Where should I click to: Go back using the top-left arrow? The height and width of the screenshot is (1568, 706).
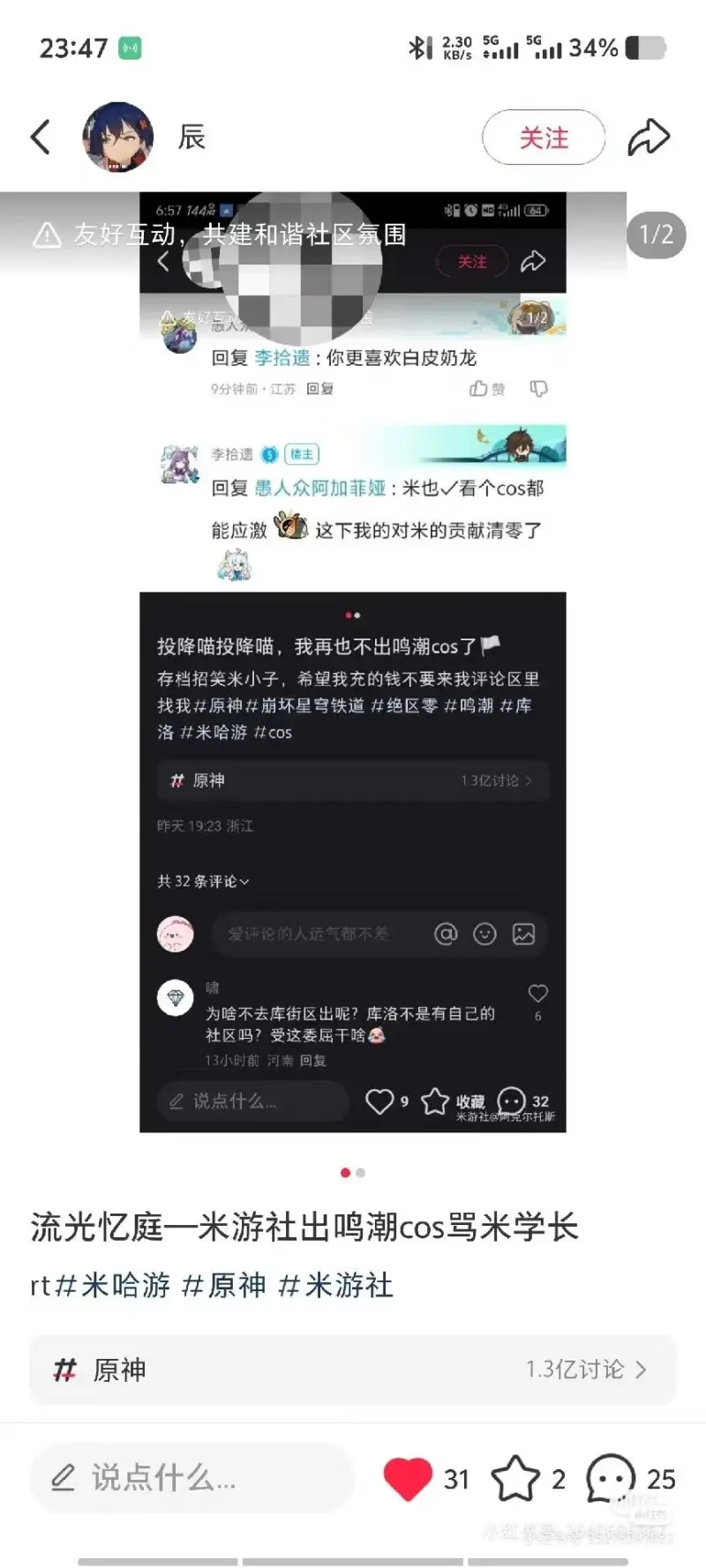(41, 137)
